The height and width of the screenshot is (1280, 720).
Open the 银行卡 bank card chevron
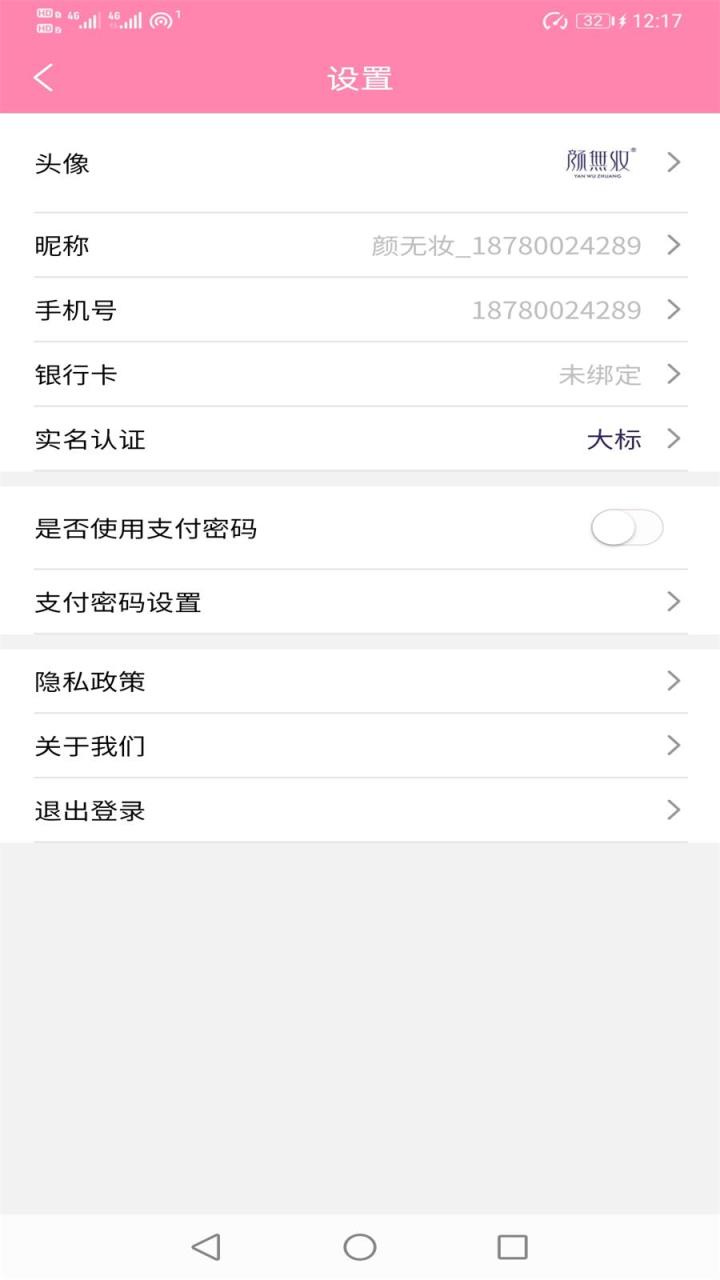coord(674,374)
